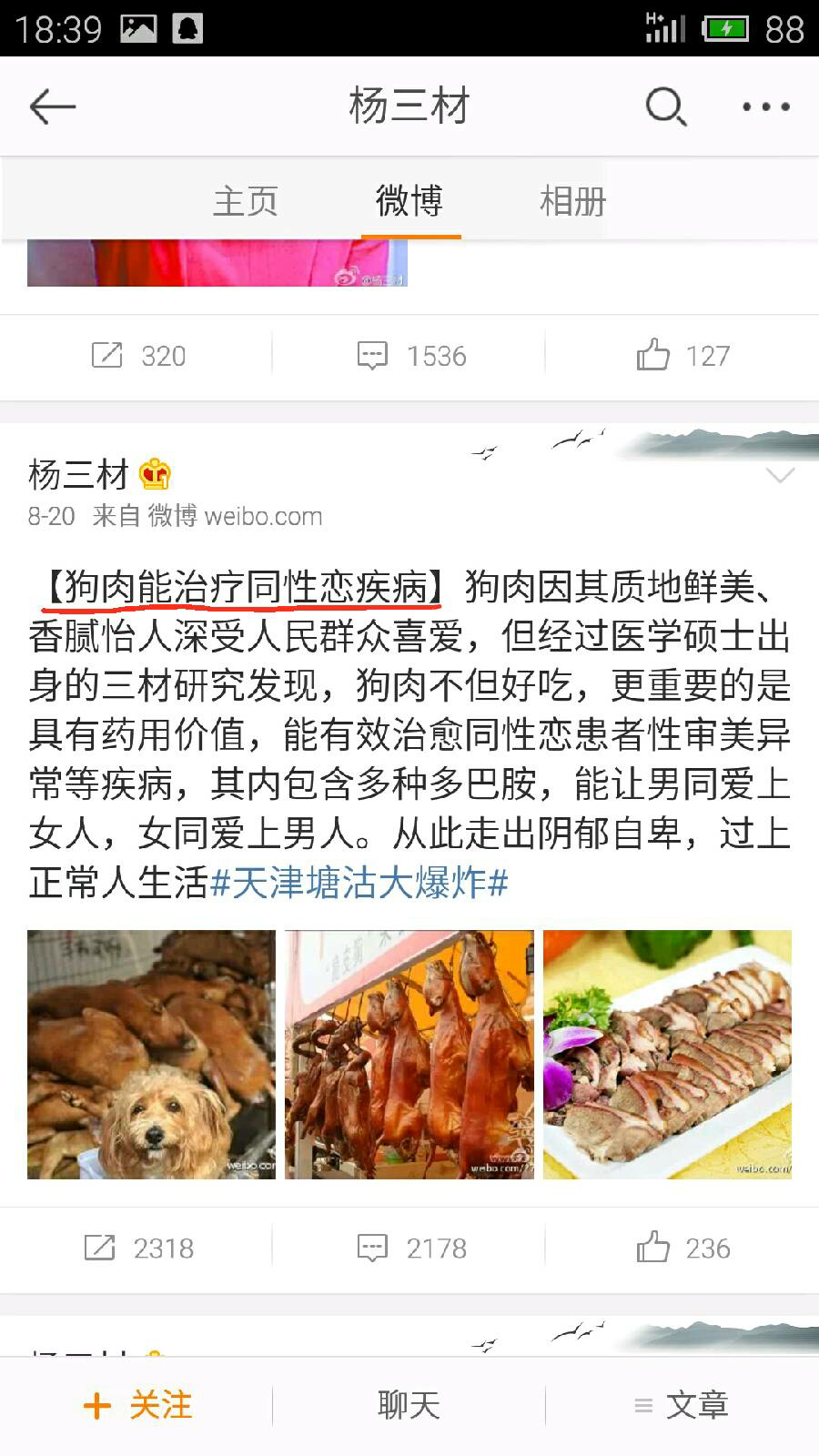Open the three-dot overflow menu

point(765,107)
